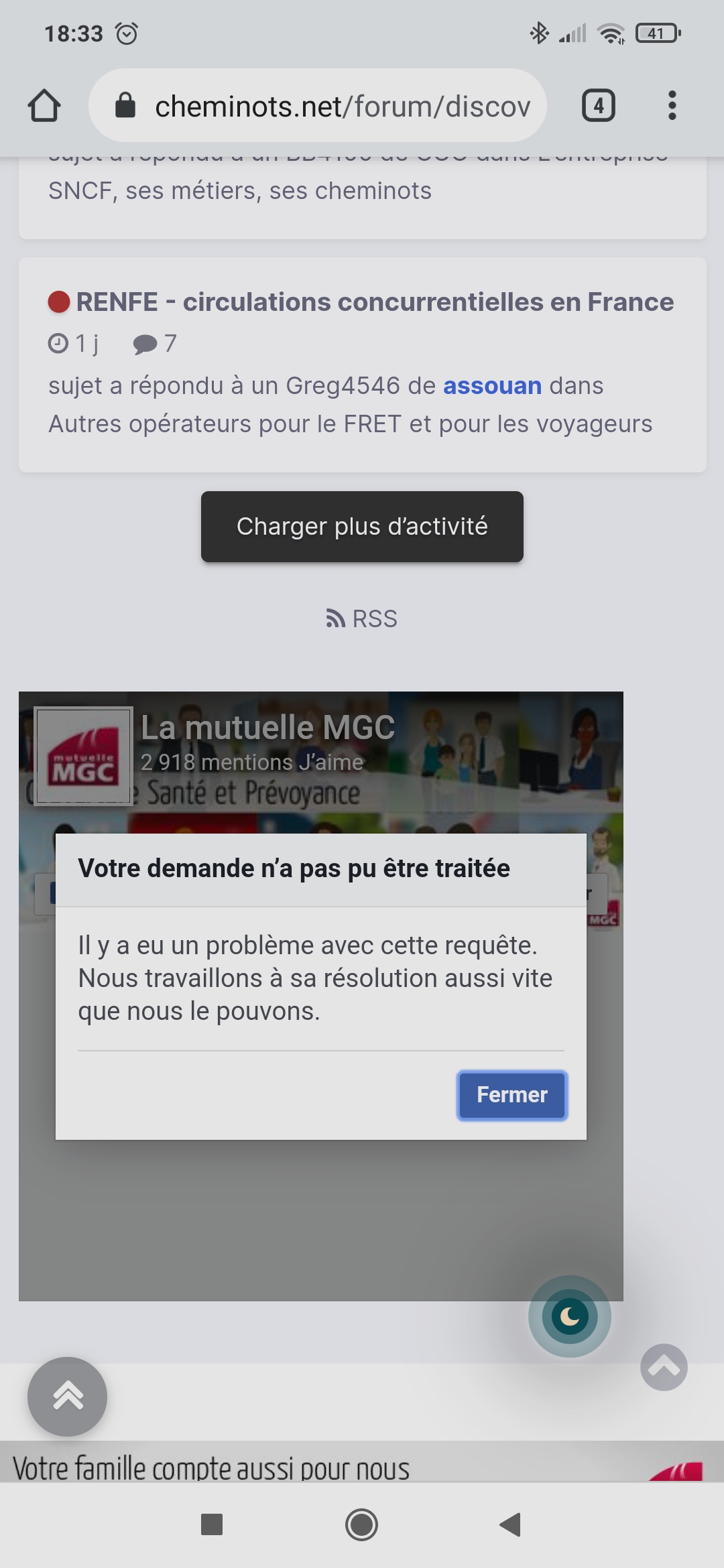This screenshot has height=1568, width=724.
Task: Tap Charger plus d'activité
Action: click(362, 527)
